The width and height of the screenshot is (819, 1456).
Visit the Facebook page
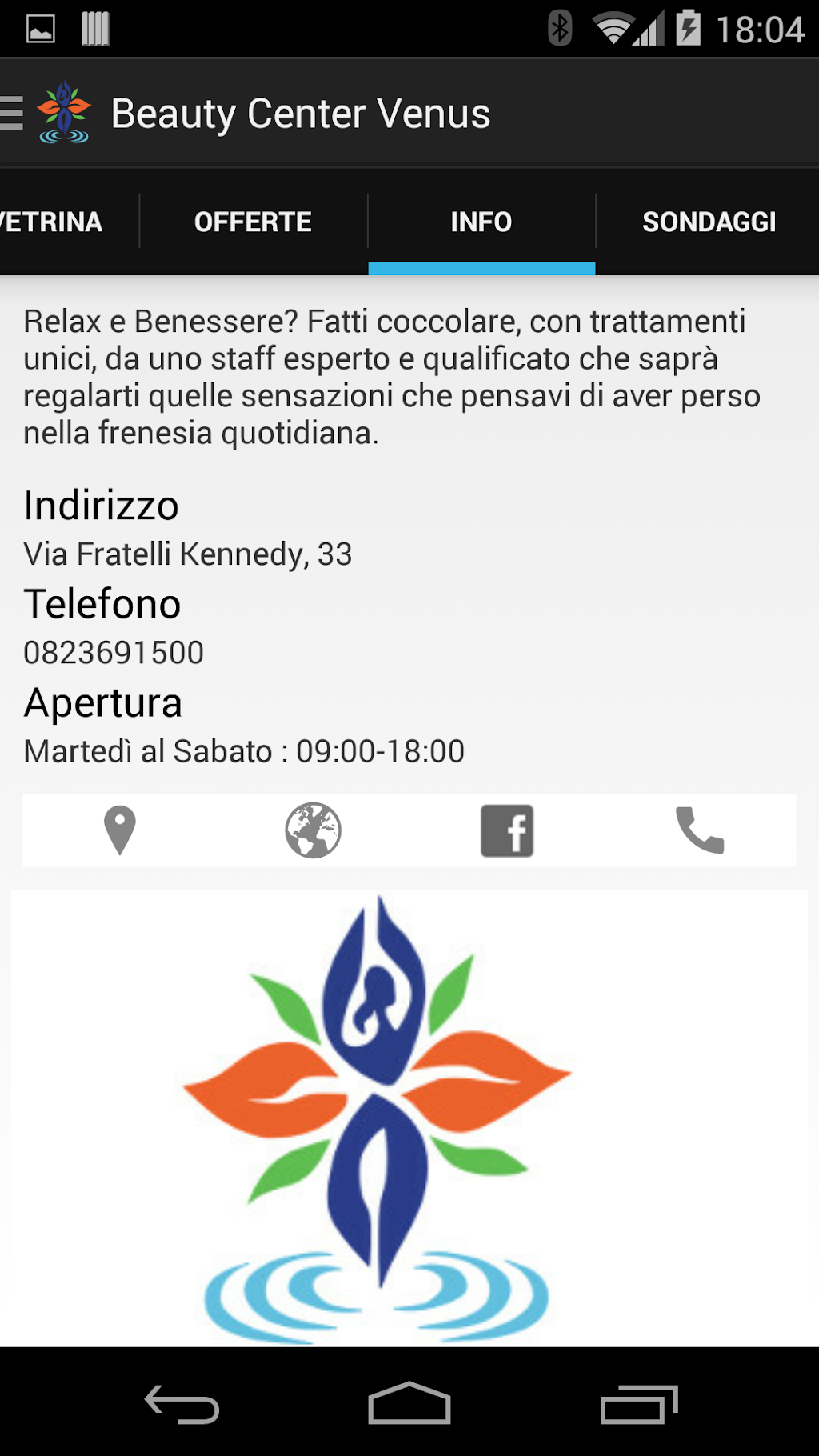coord(507,830)
